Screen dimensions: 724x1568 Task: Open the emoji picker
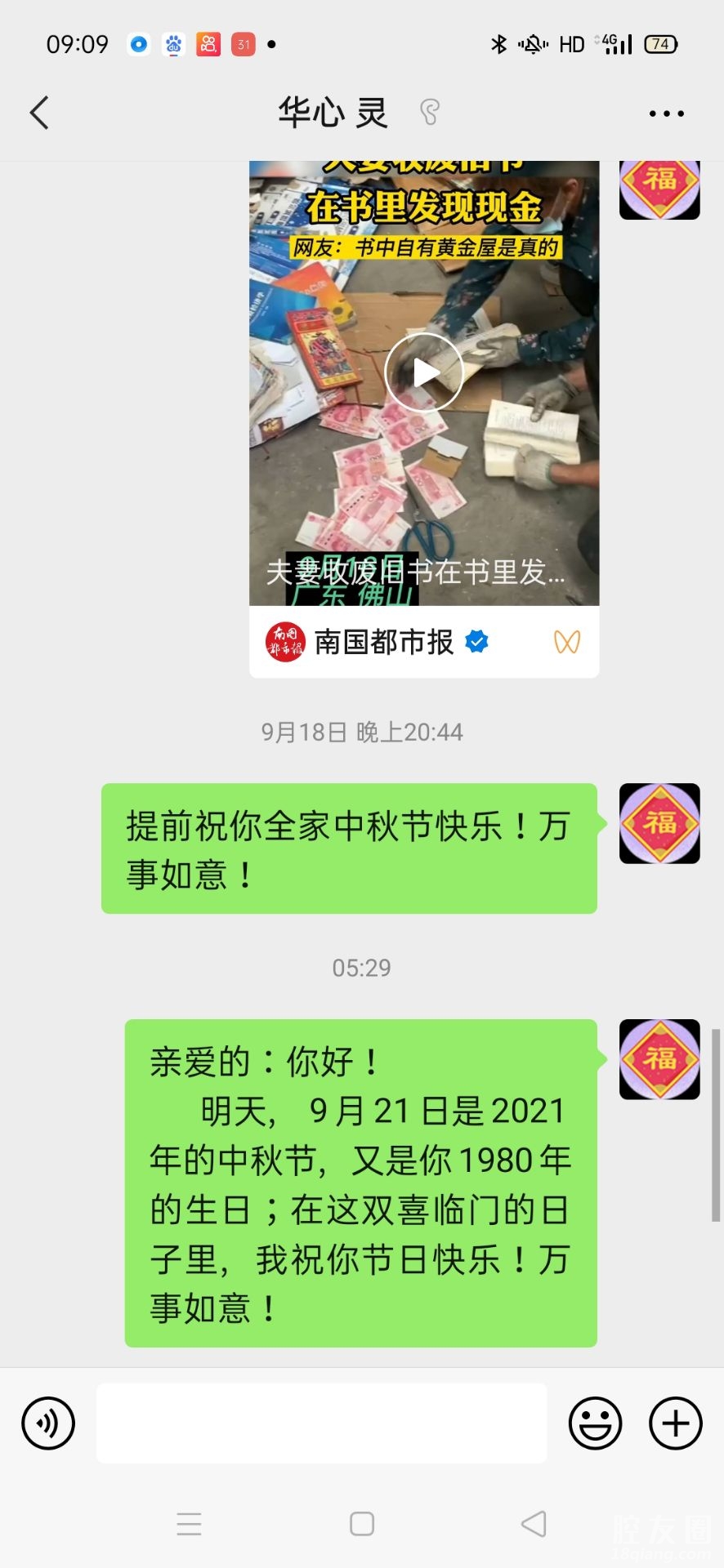point(595,1423)
